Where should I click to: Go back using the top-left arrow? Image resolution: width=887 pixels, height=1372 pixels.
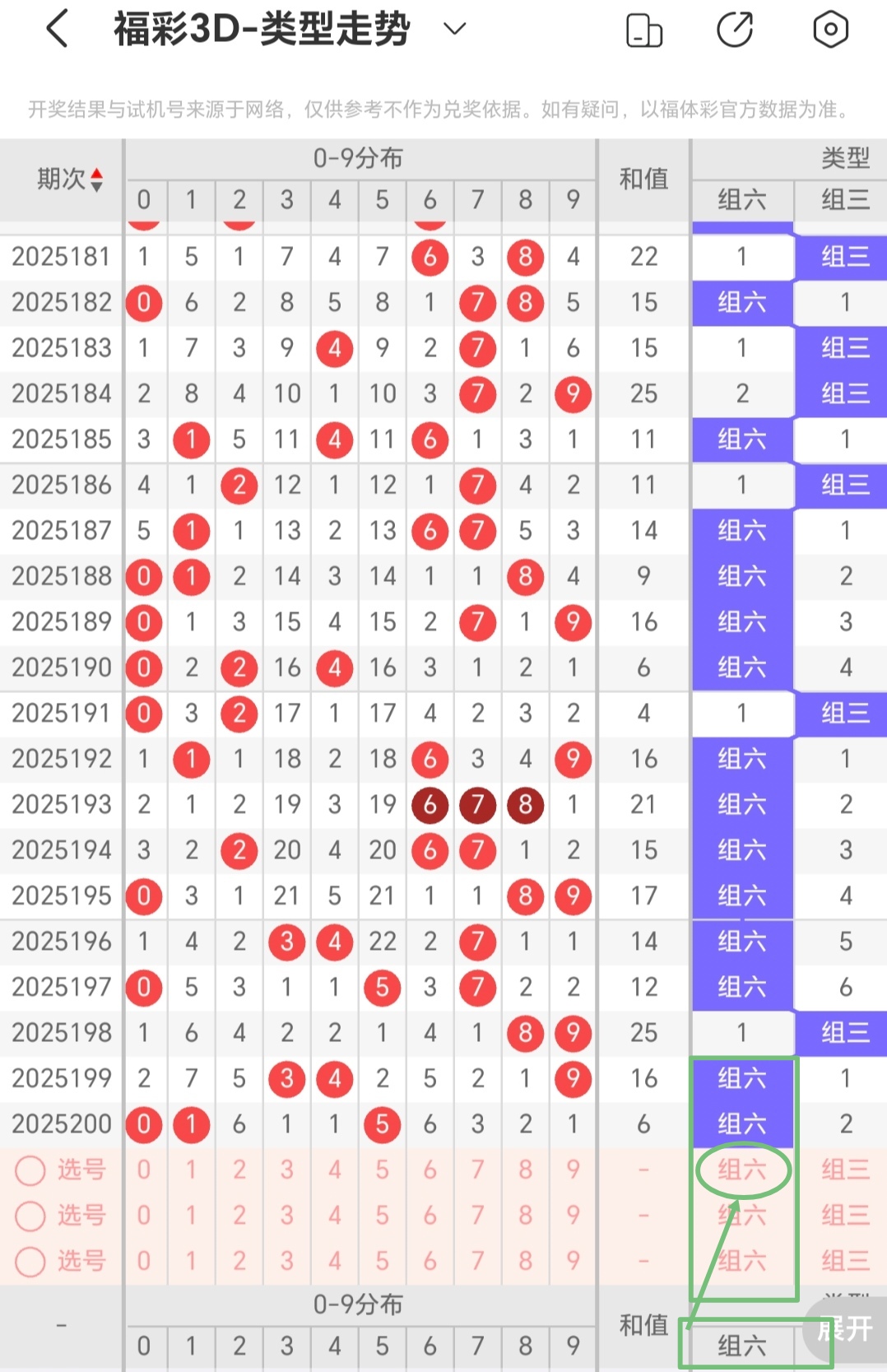pos(58,30)
